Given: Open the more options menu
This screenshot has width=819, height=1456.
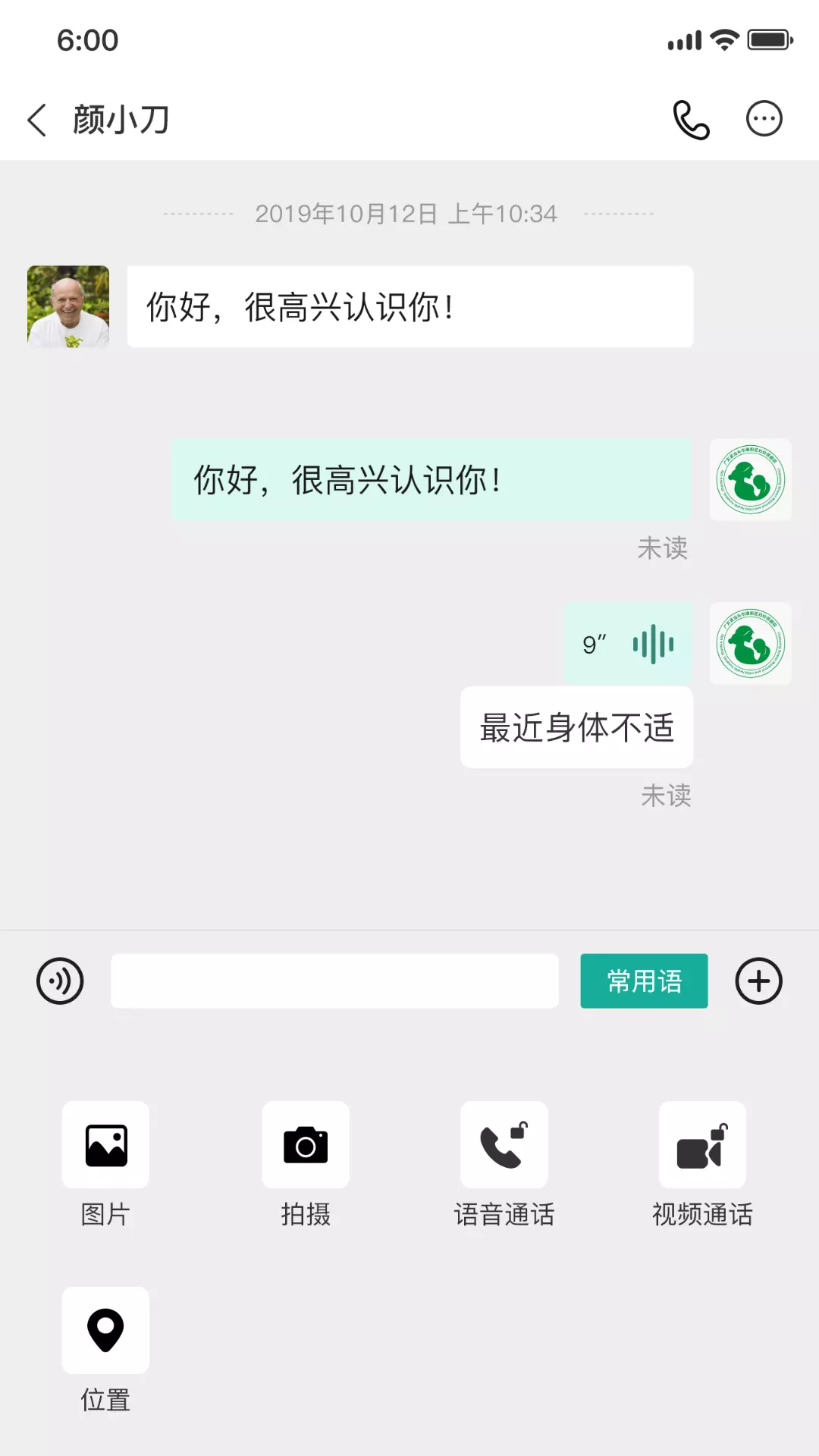Looking at the screenshot, I should point(764,119).
